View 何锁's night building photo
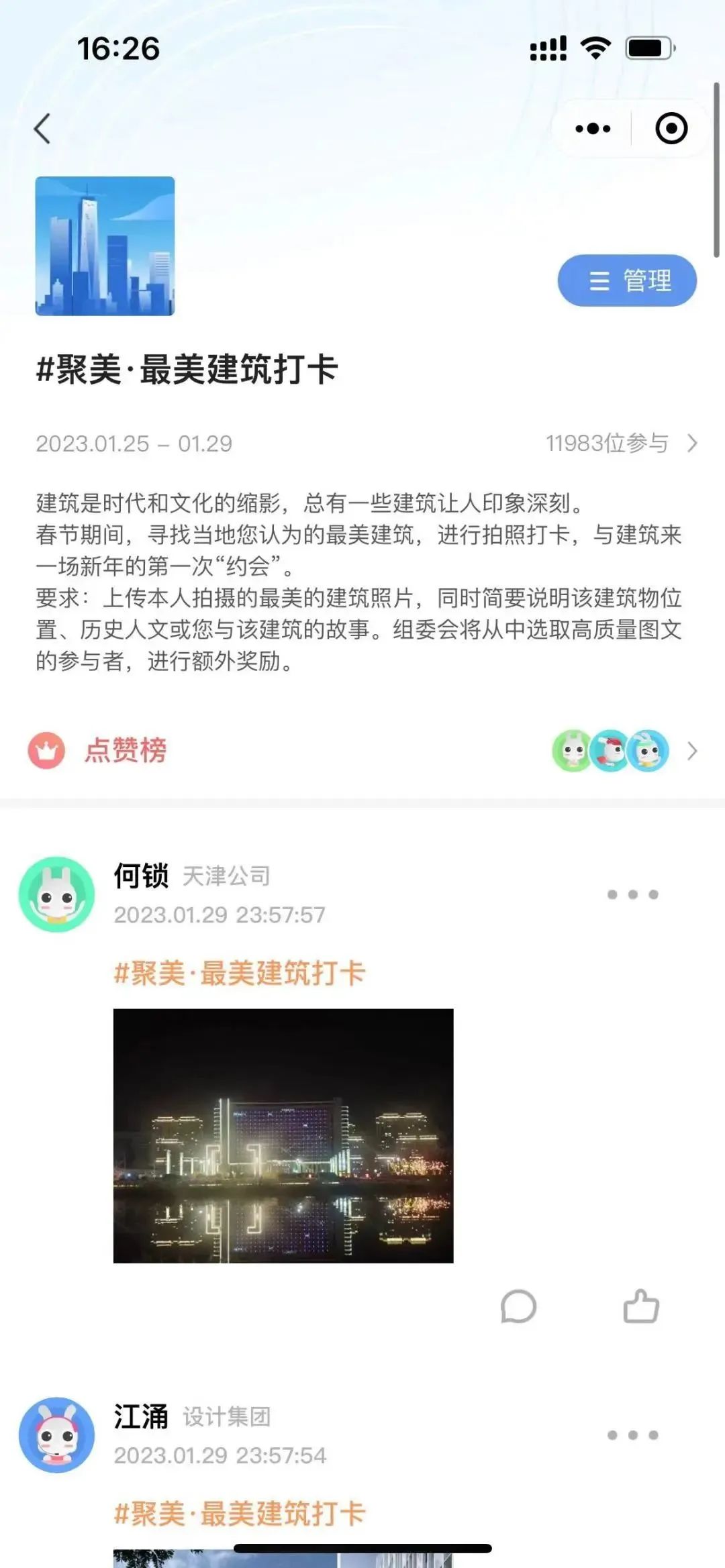Viewport: 725px width, 1568px height. [x=283, y=1136]
